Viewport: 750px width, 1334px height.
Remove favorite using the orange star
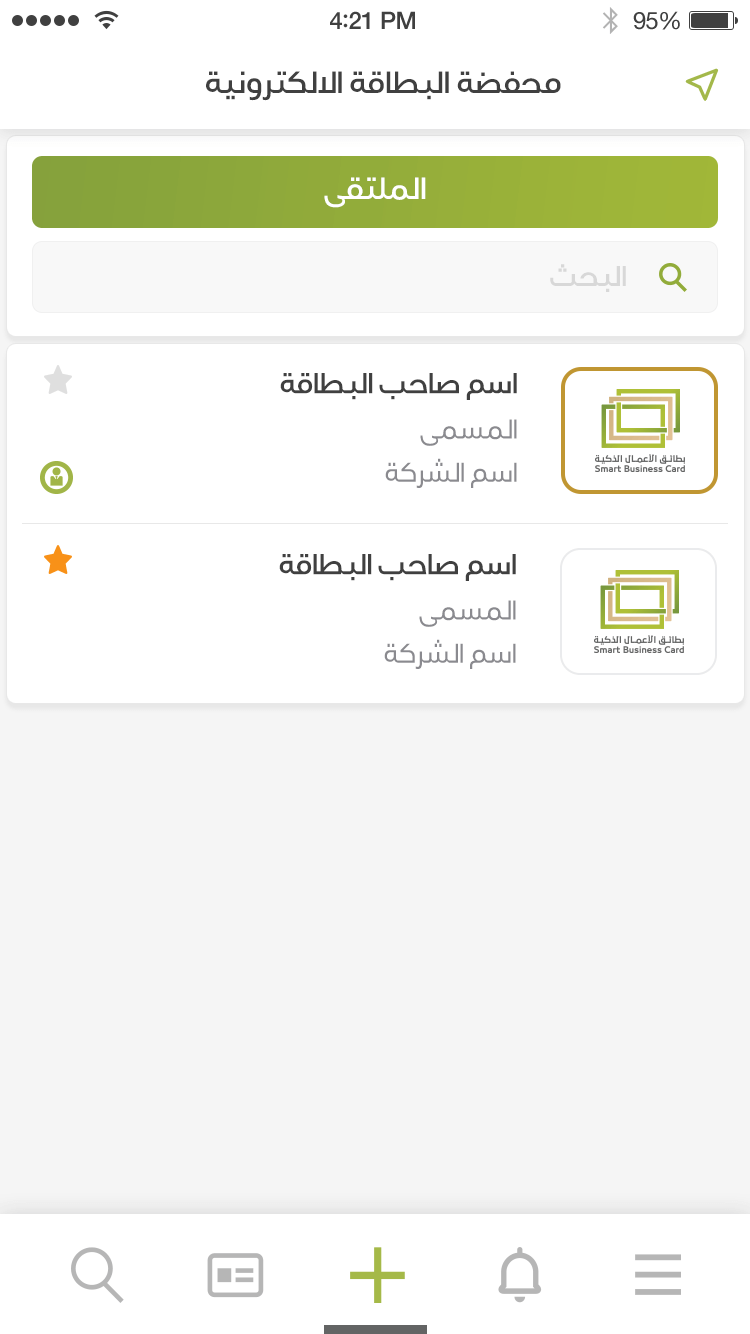pos(58,561)
